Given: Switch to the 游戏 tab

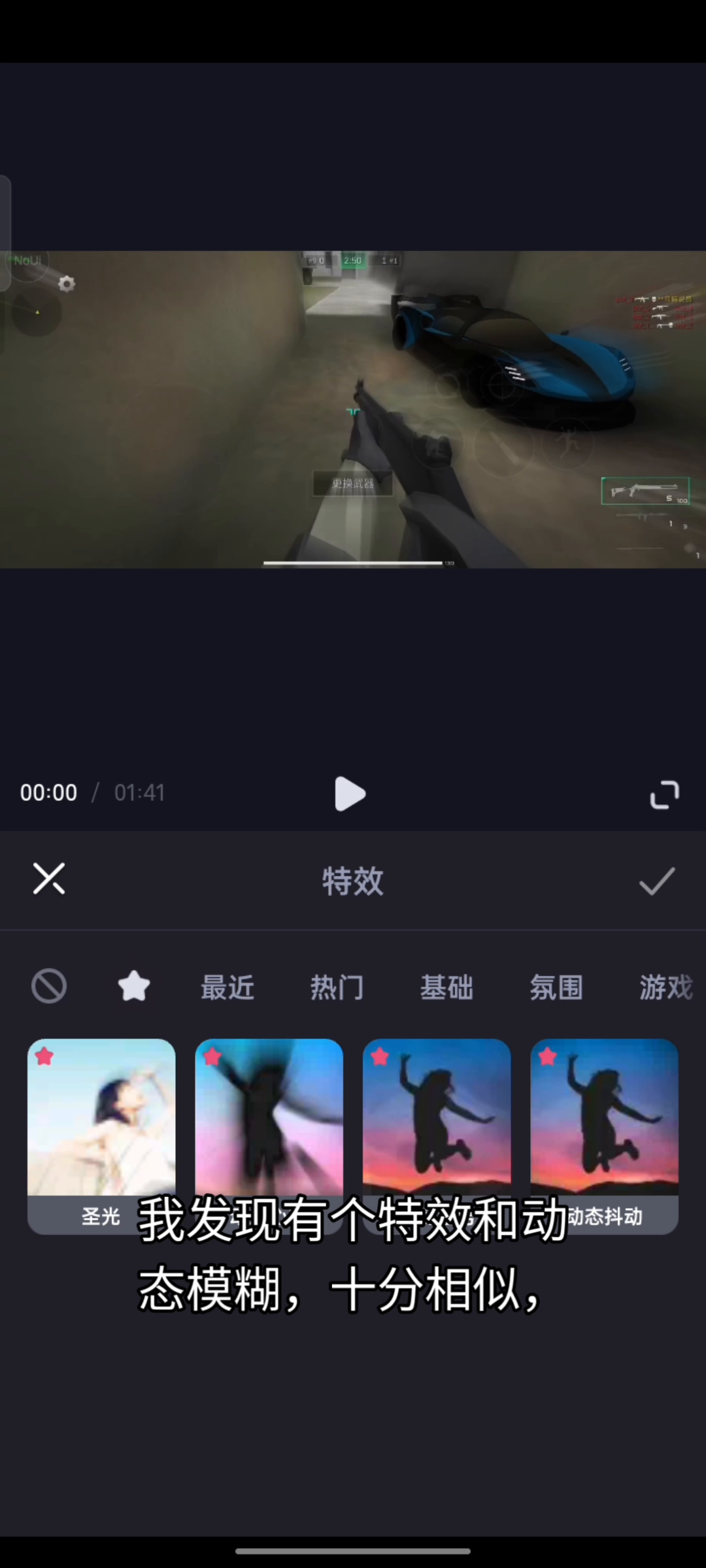Looking at the screenshot, I should coord(665,987).
